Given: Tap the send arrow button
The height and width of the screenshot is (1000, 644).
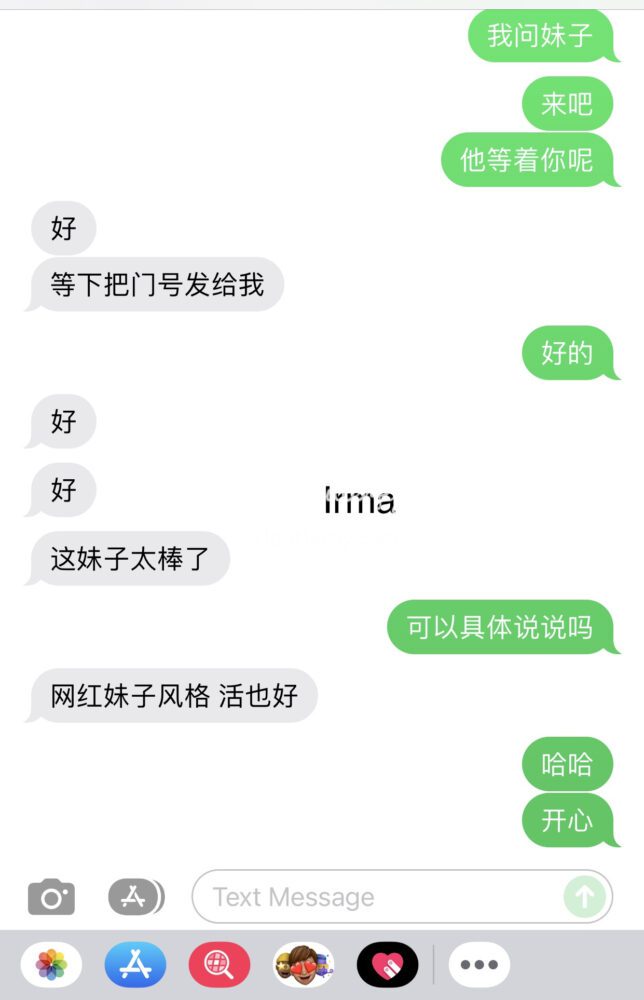Looking at the screenshot, I should pos(585,897).
